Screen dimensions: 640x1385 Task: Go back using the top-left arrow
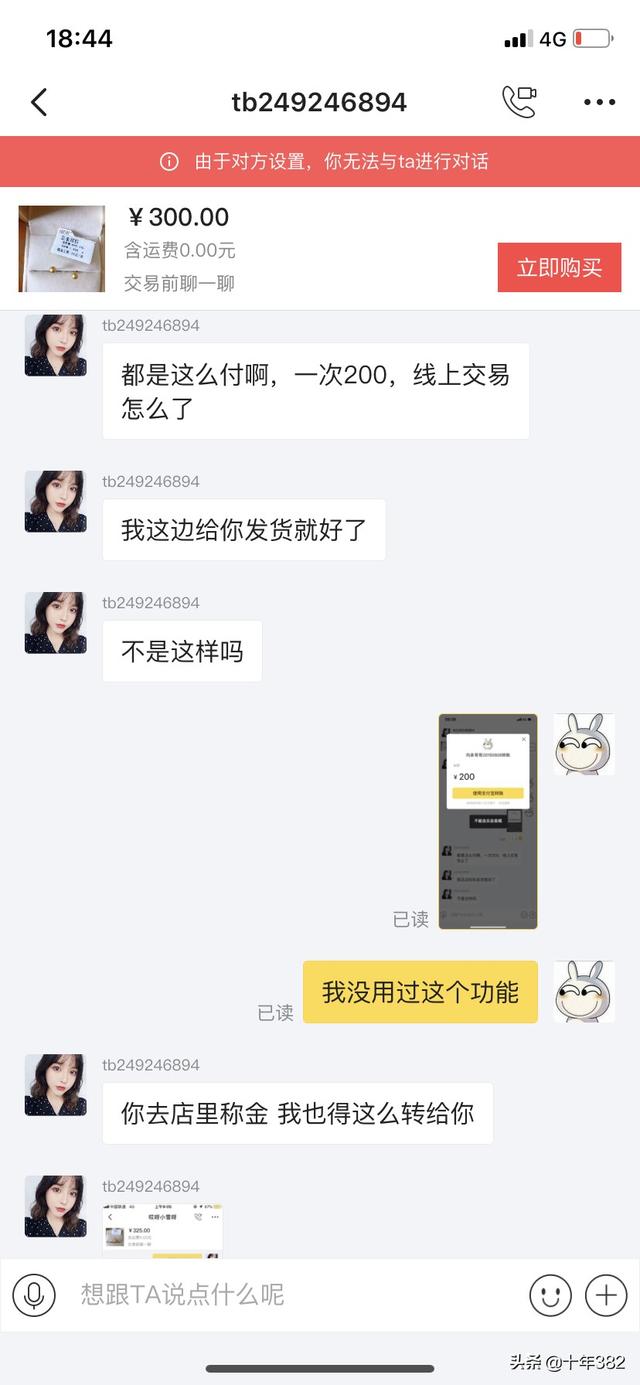coord(39,102)
